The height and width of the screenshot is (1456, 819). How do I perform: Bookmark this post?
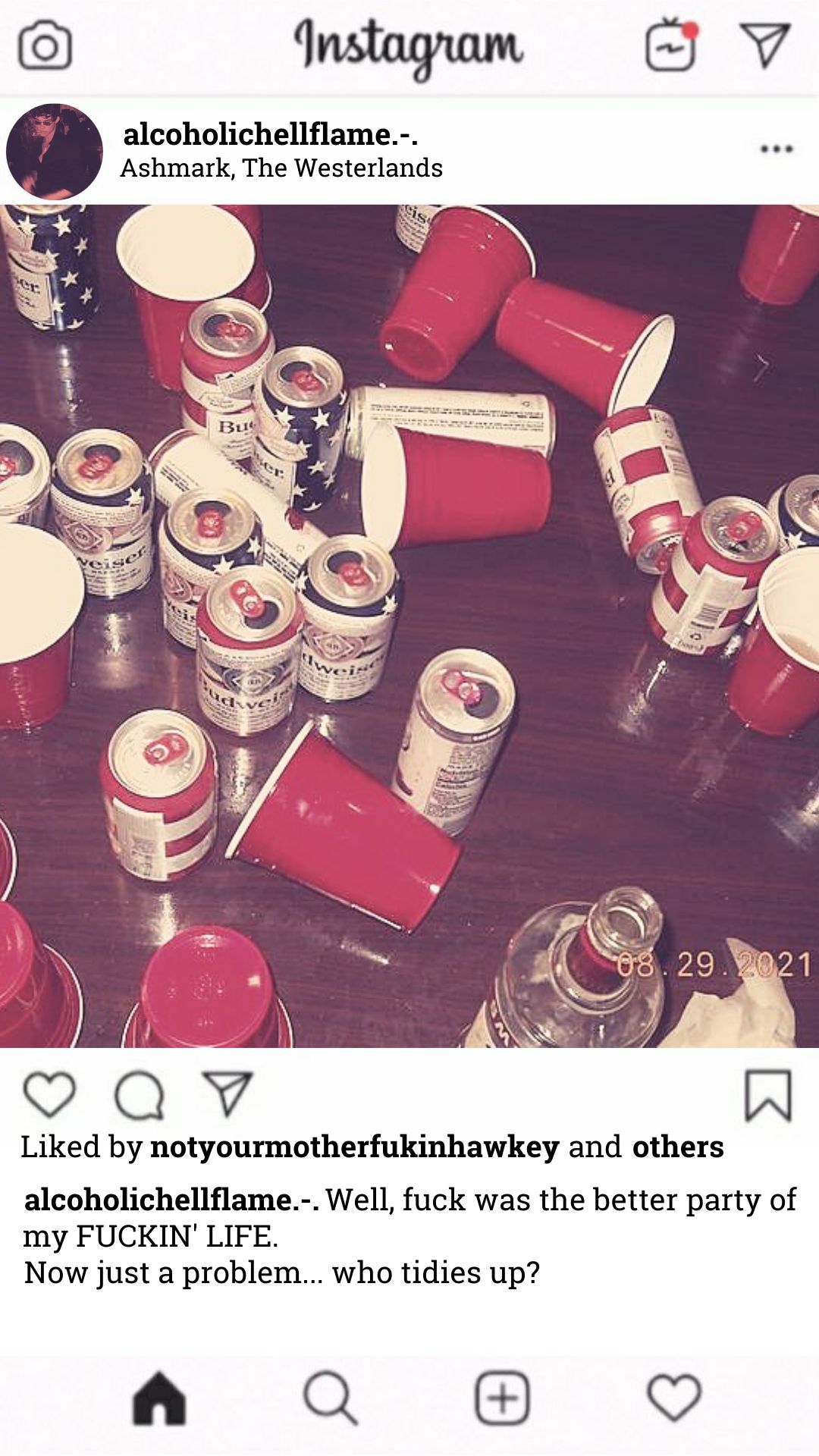coord(767,1095)
